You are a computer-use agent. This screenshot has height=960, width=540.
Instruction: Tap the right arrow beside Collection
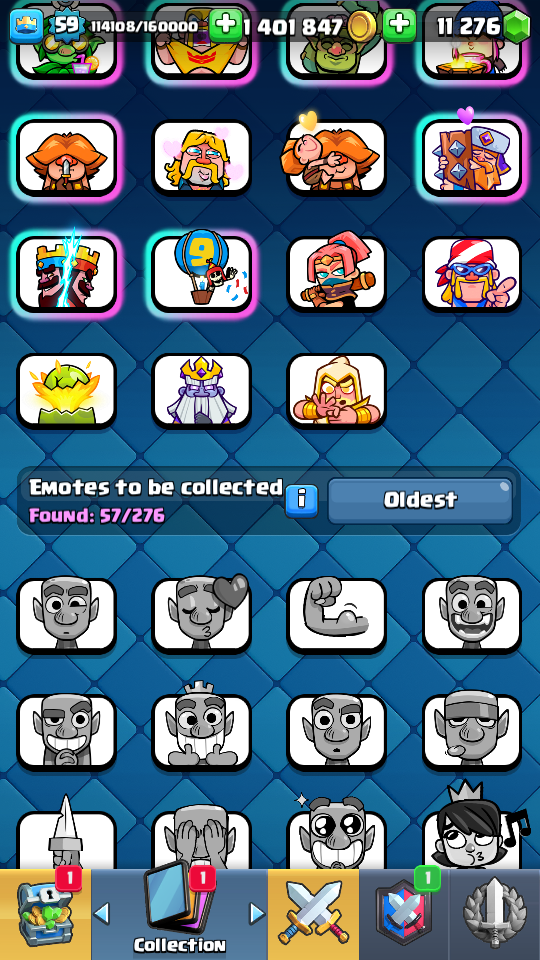tap(257, 913)
